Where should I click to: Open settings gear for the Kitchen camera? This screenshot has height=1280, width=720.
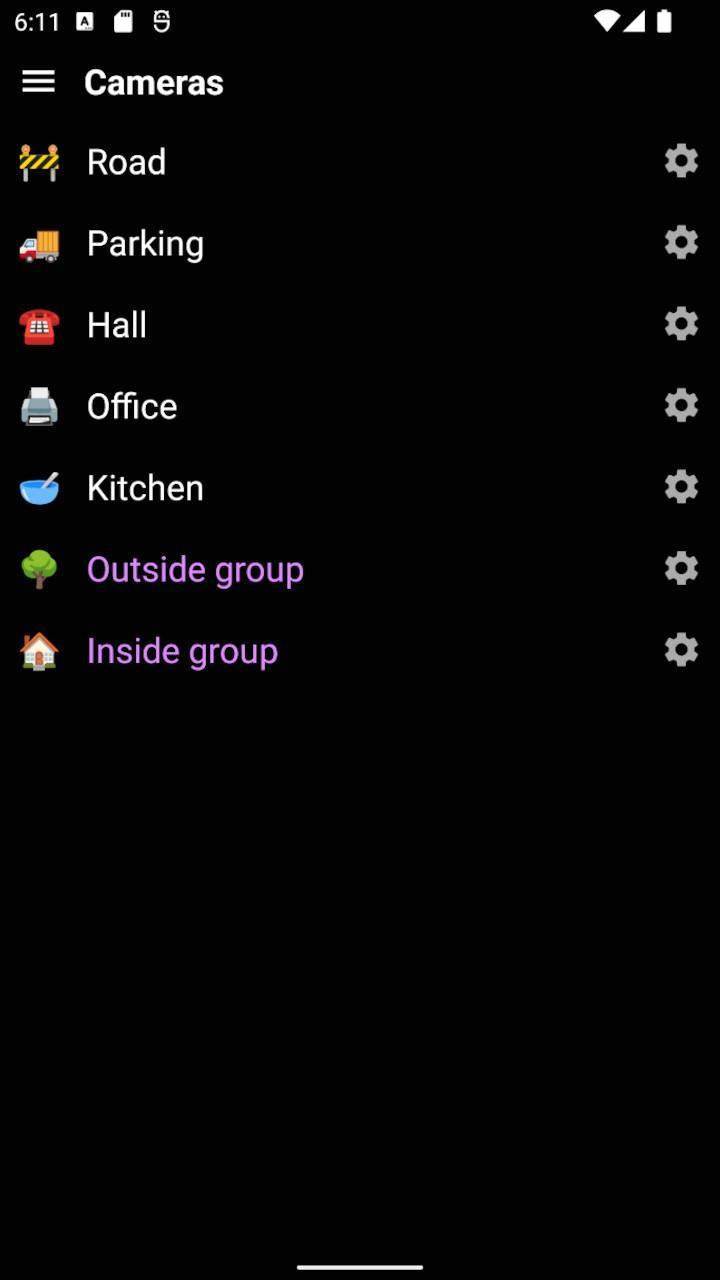point(681,487)
